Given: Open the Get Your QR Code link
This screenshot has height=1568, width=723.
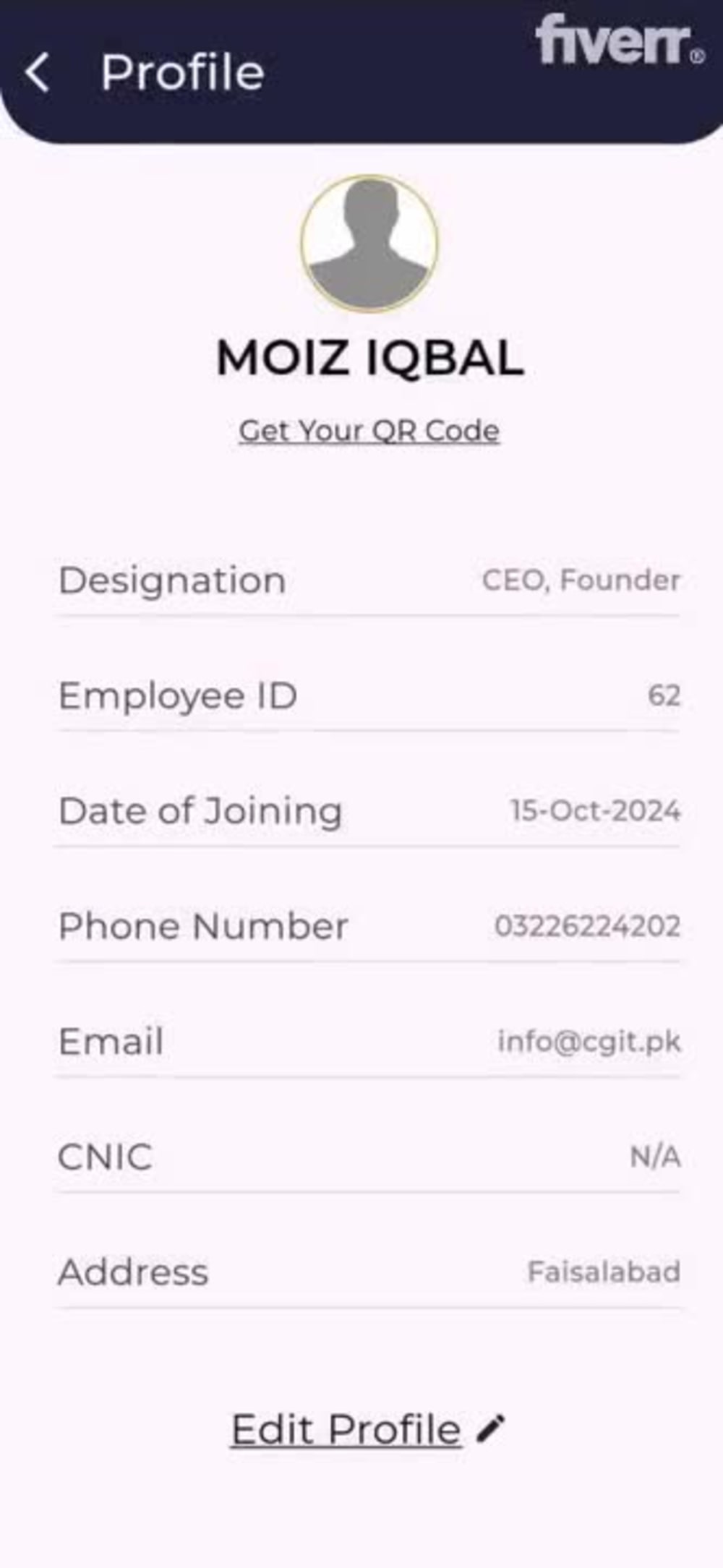Looking at the screenshot, I should [x=369, y=431].
